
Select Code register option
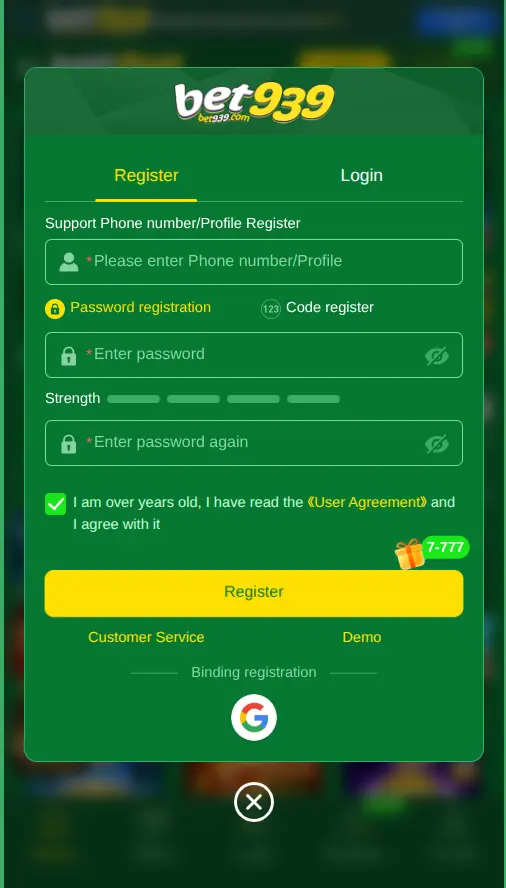point(317,308)
